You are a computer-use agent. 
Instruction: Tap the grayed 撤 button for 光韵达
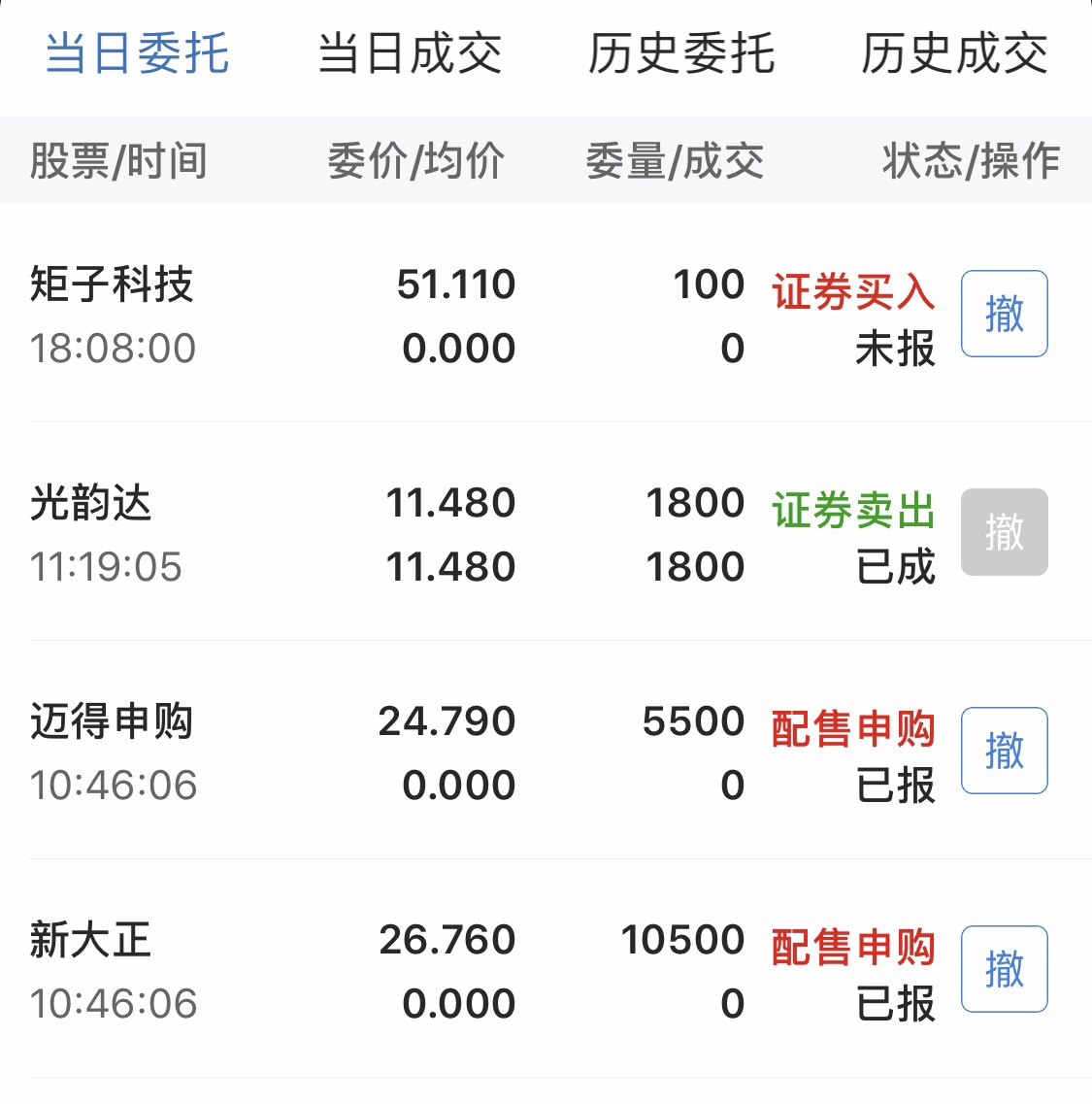1004,531
